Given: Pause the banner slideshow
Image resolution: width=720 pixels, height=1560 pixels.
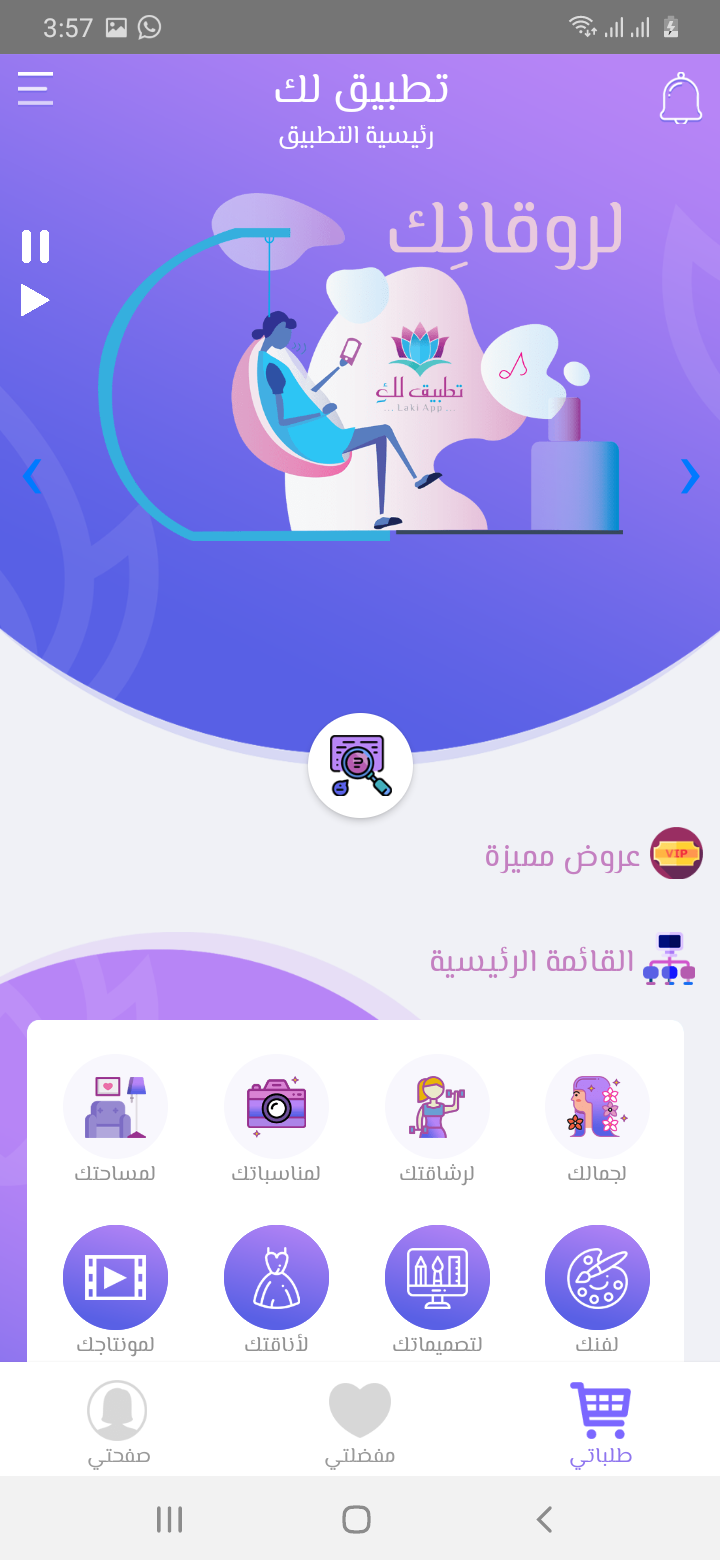Looking at the screenshot, I should pos(35,246).
